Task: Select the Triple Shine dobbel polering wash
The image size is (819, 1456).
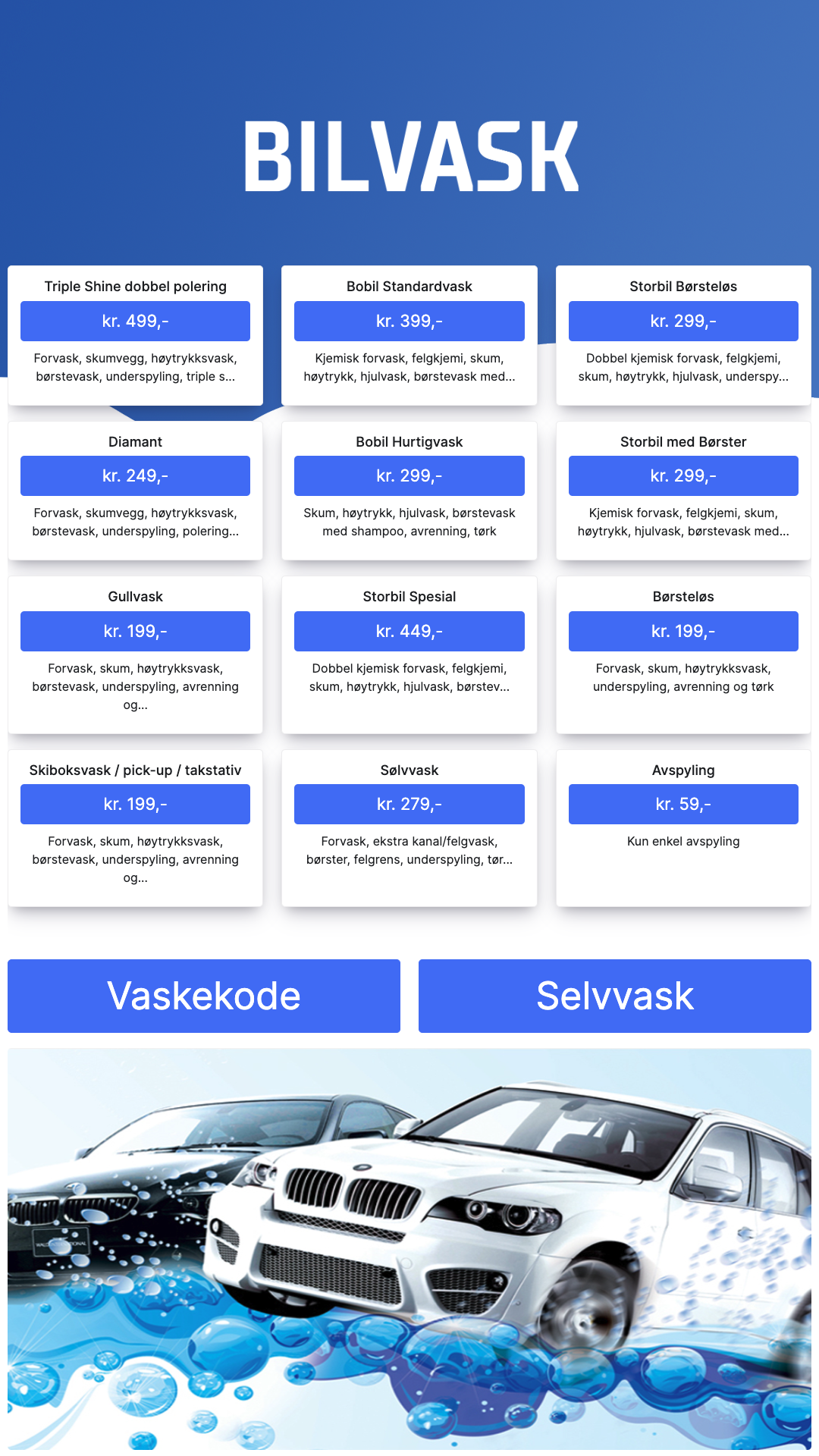Action: click(135, 335)
